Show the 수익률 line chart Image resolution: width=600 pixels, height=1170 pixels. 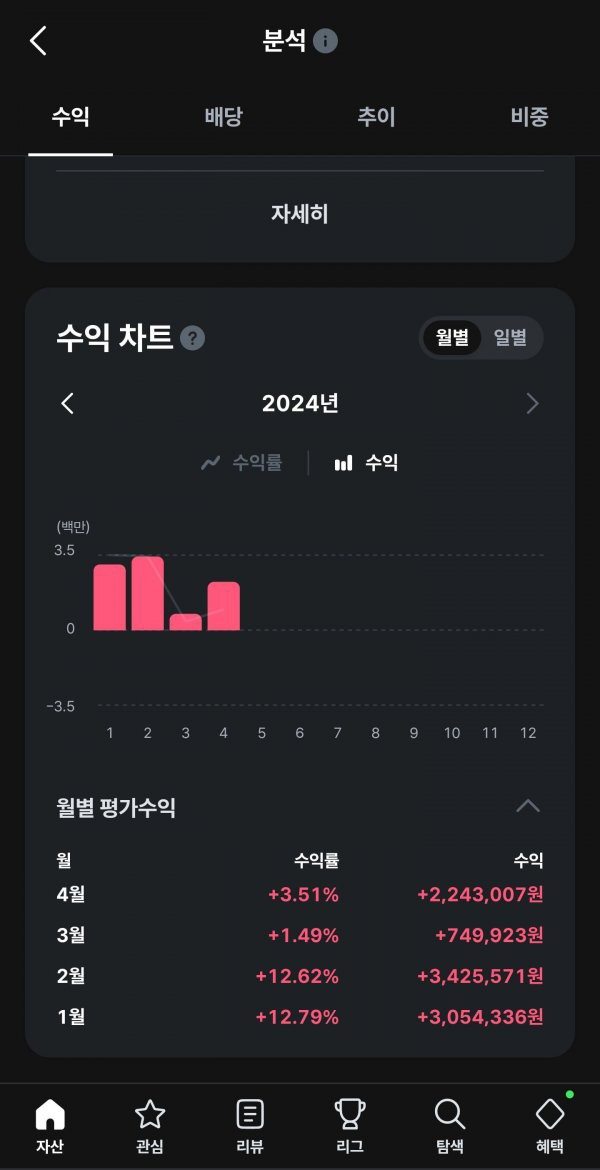tap(242, 463)
